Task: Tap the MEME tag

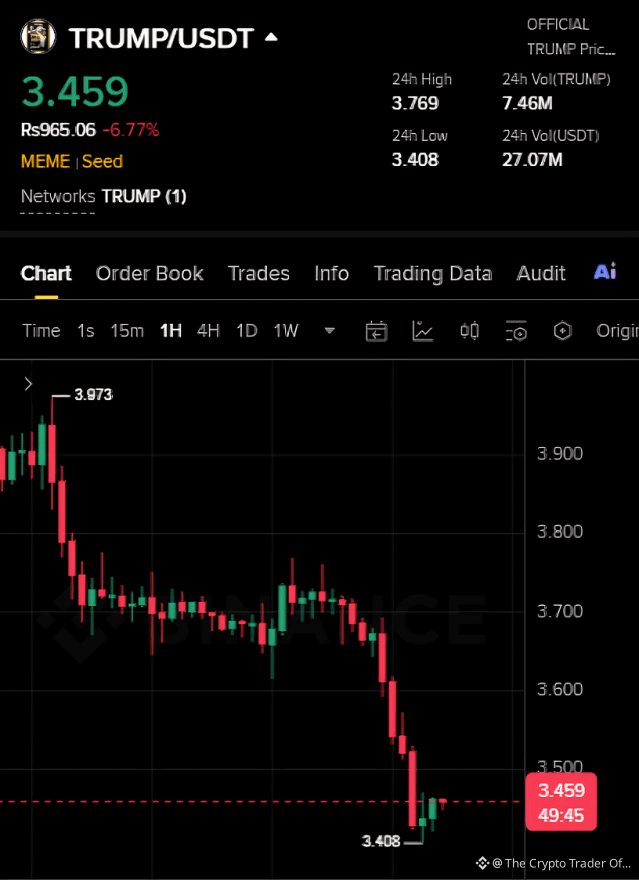Action: [45, 161]
